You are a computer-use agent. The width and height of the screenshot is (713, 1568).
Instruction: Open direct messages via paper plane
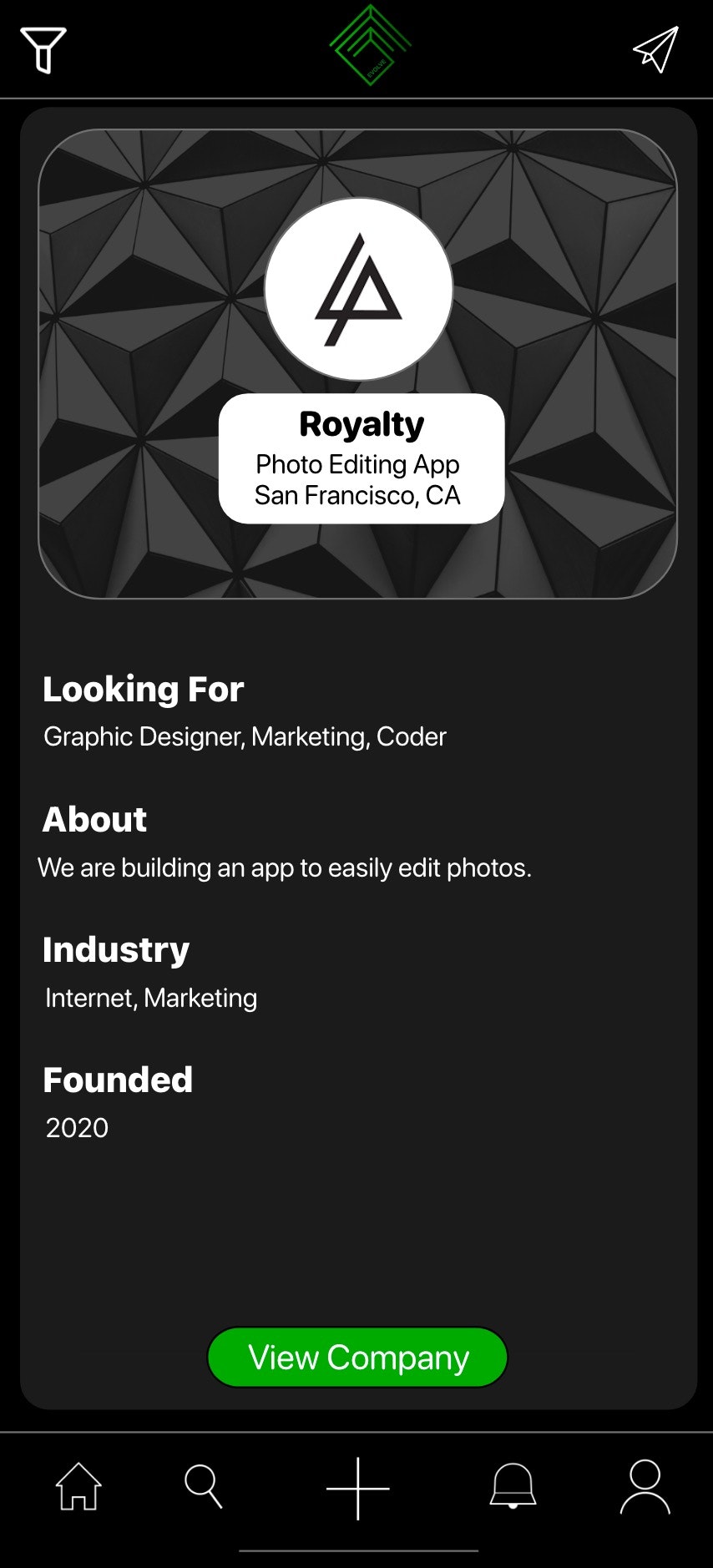pyautogui.click(x=655, y=49)
